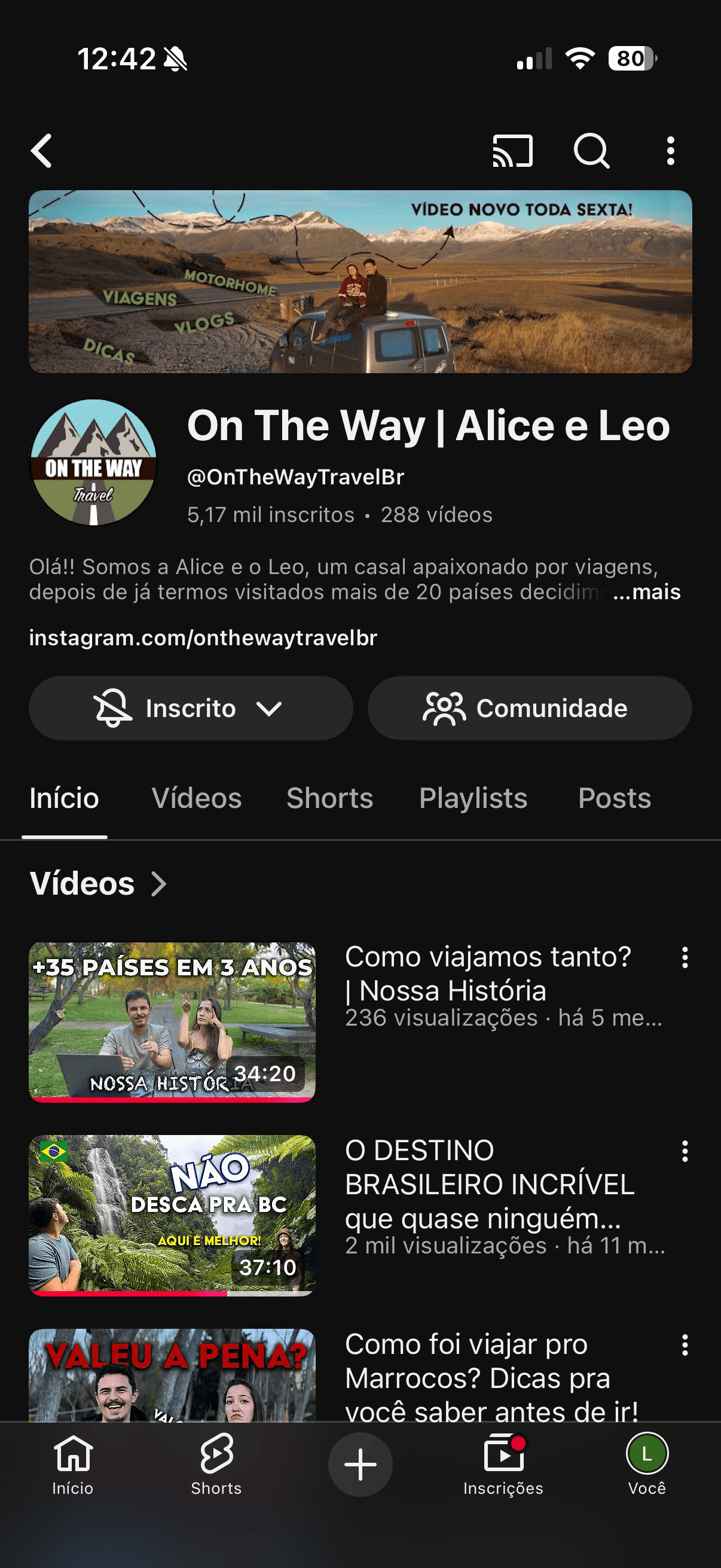Open the channel overflow menu

[x=670, y=150]
